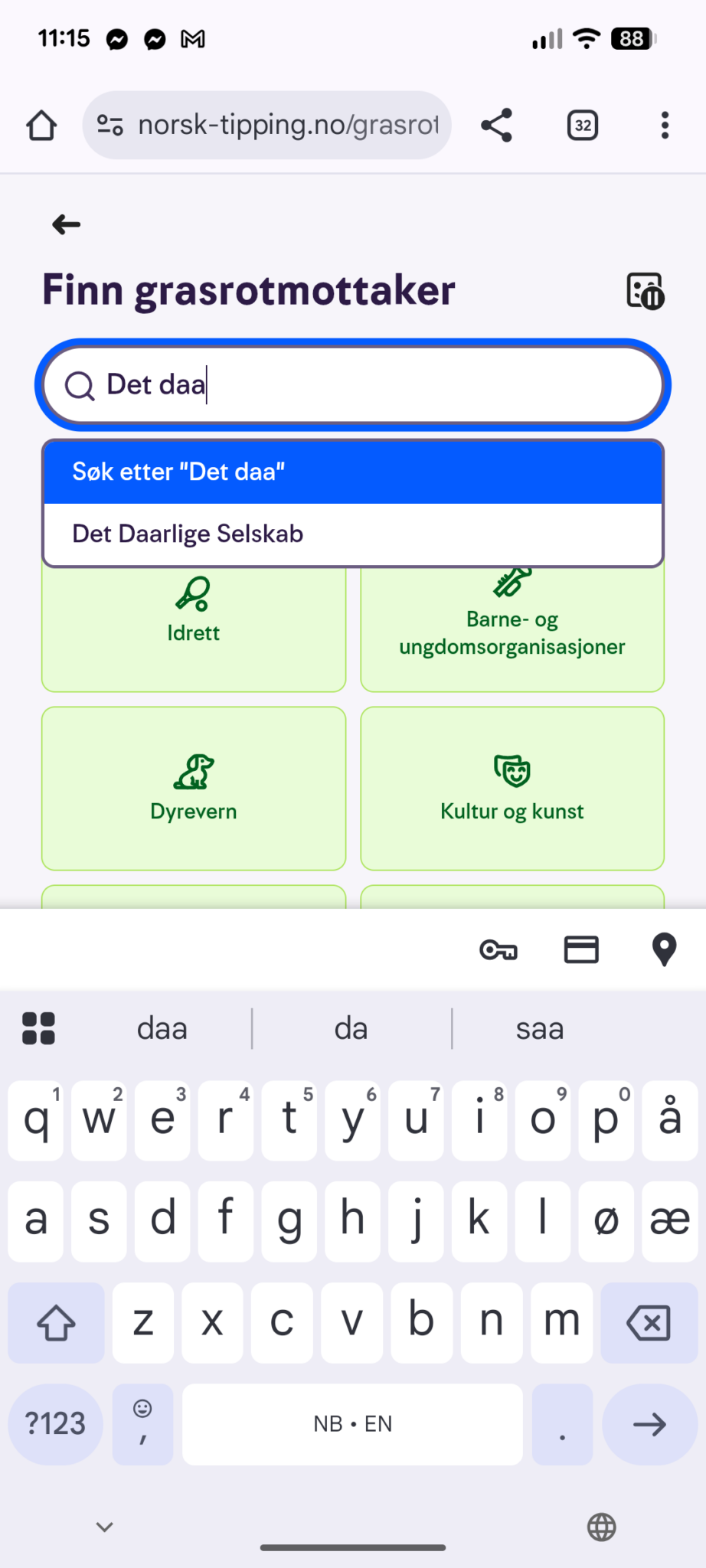This screenshot has width=706, height=1568.
Task: Open the browser tab switcher
Action: pos(582,126)
